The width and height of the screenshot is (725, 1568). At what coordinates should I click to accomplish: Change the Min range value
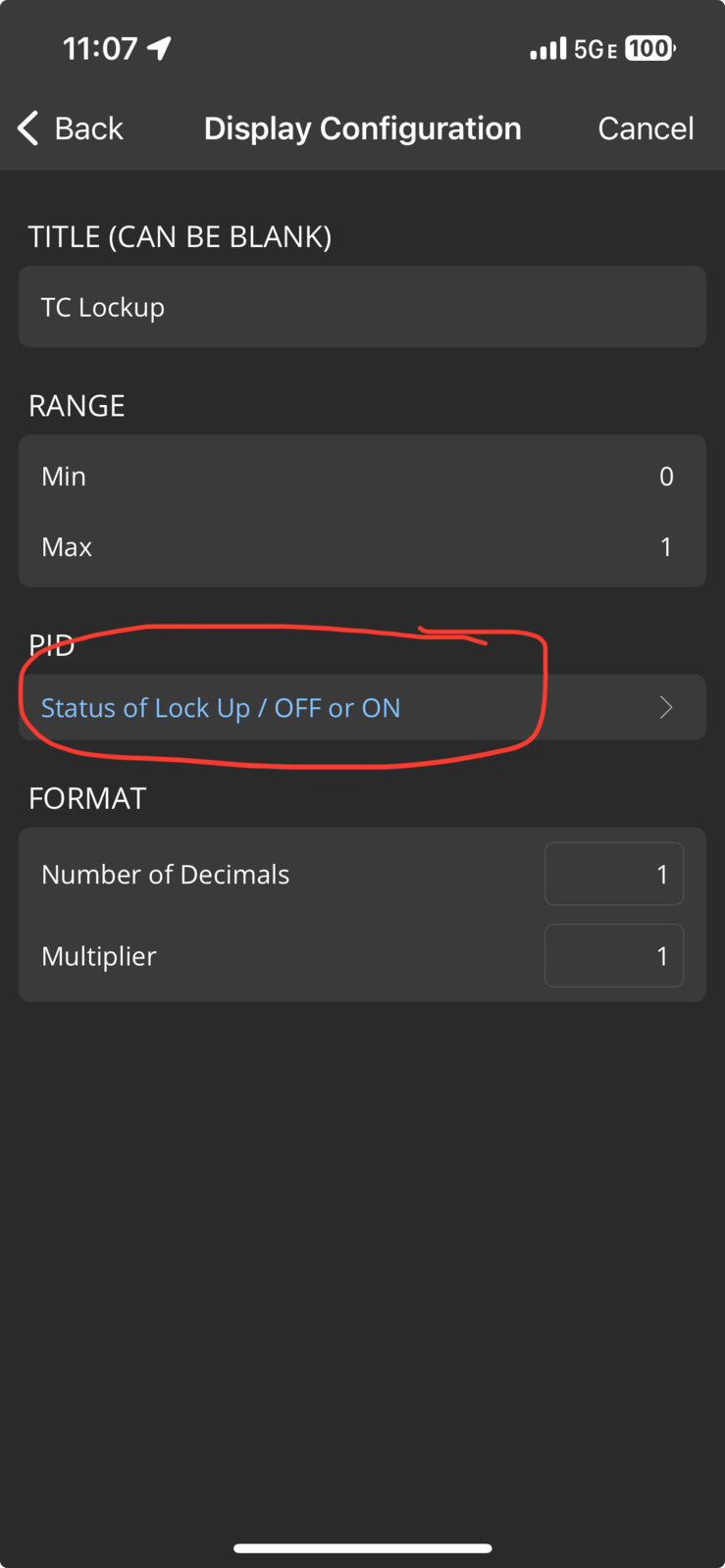click(362, 477)
